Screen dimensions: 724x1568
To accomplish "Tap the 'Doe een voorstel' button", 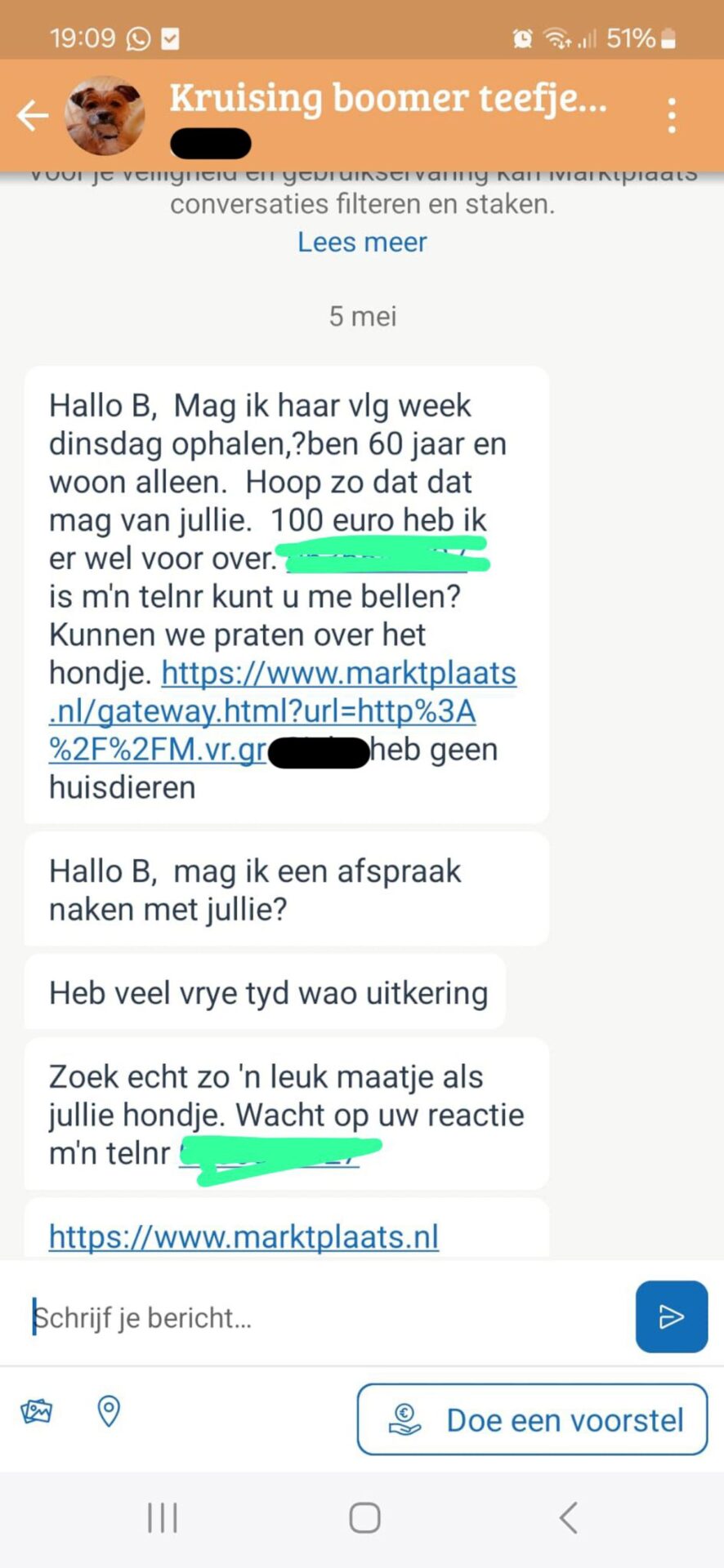I will click(532, 1419).
